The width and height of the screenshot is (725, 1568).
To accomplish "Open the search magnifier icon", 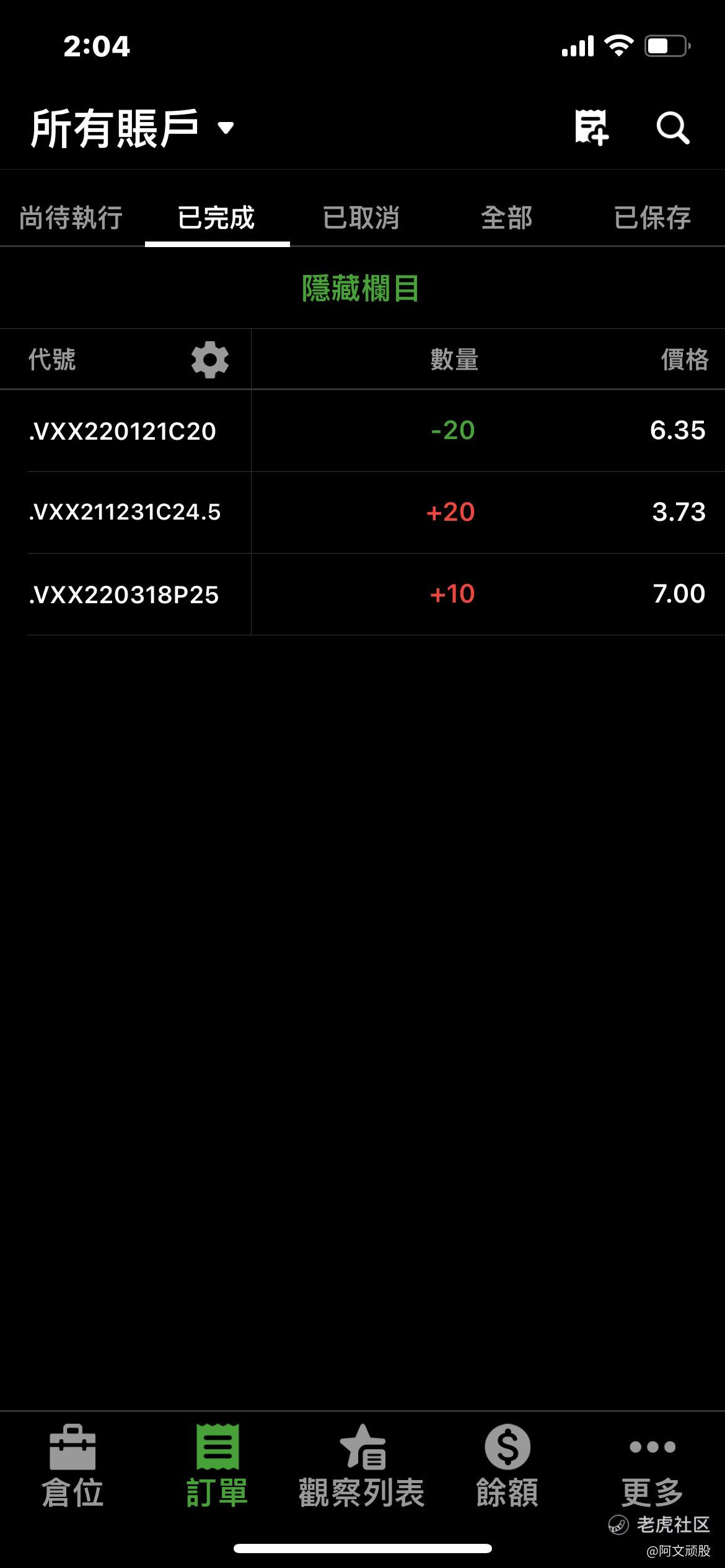I will (672, 128).
